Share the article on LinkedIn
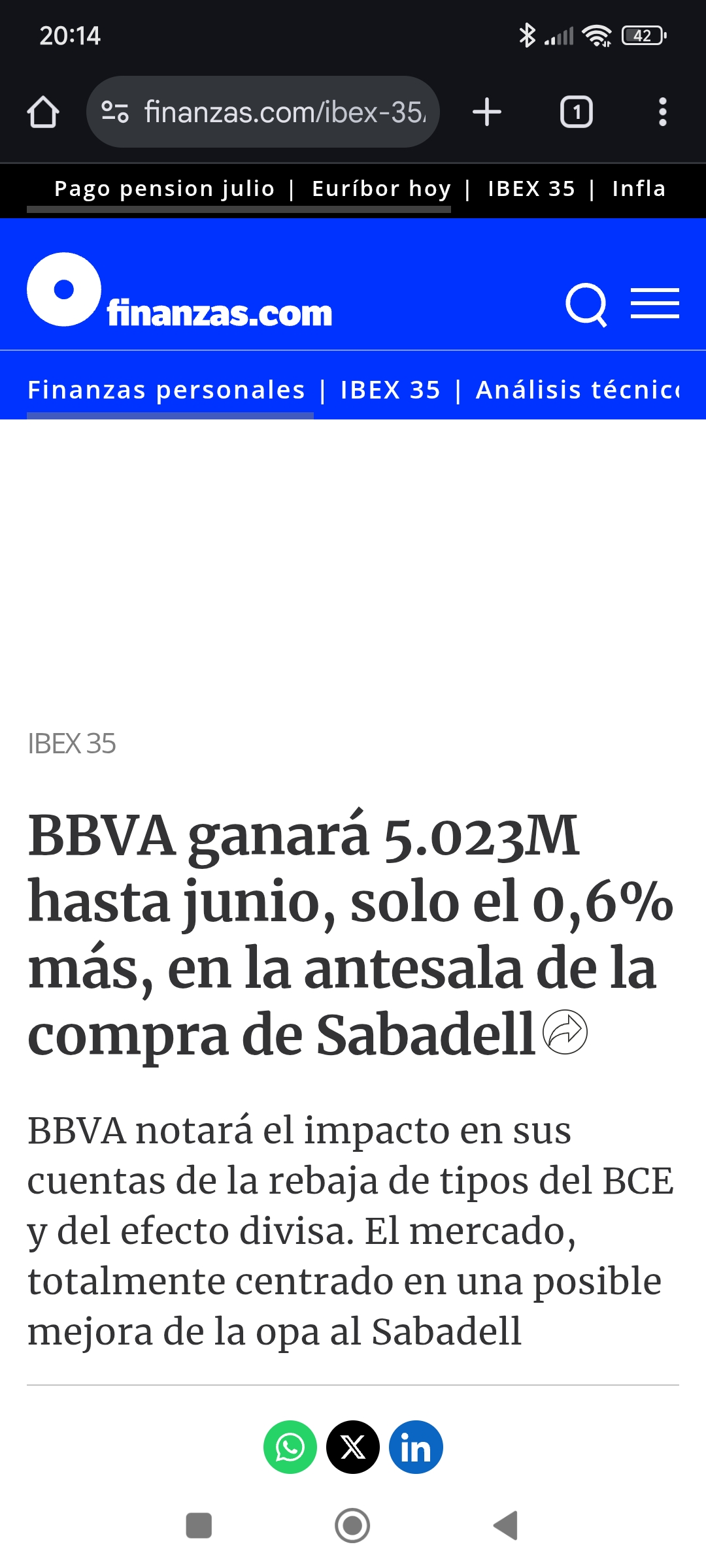The height and width of the screenshot is (1568, 706). click(416, 1447)
